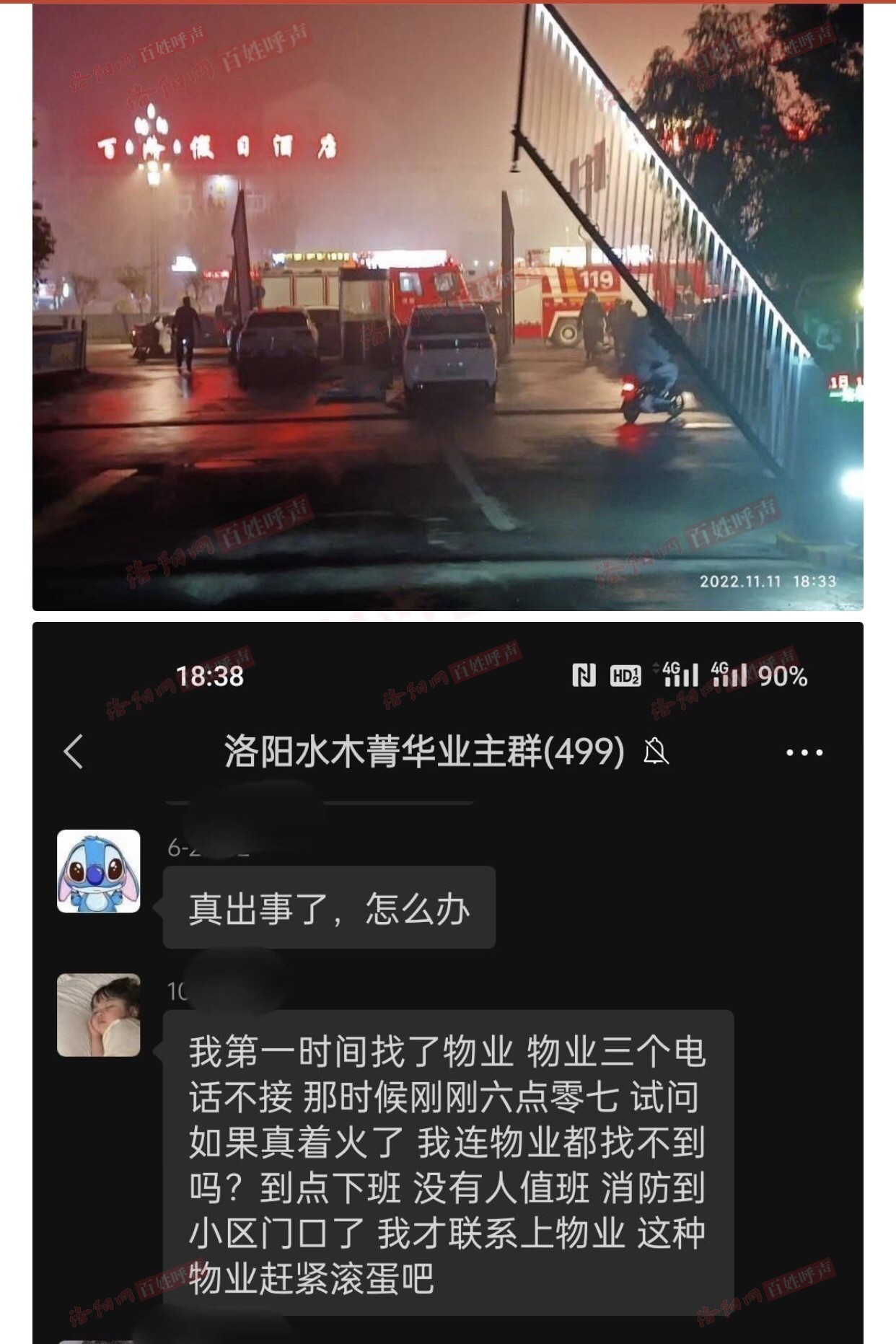Image resolution: width=896 pixels, height=1344 pixels.
Task: Open the fire truck night photo
Action: (447, 307)
